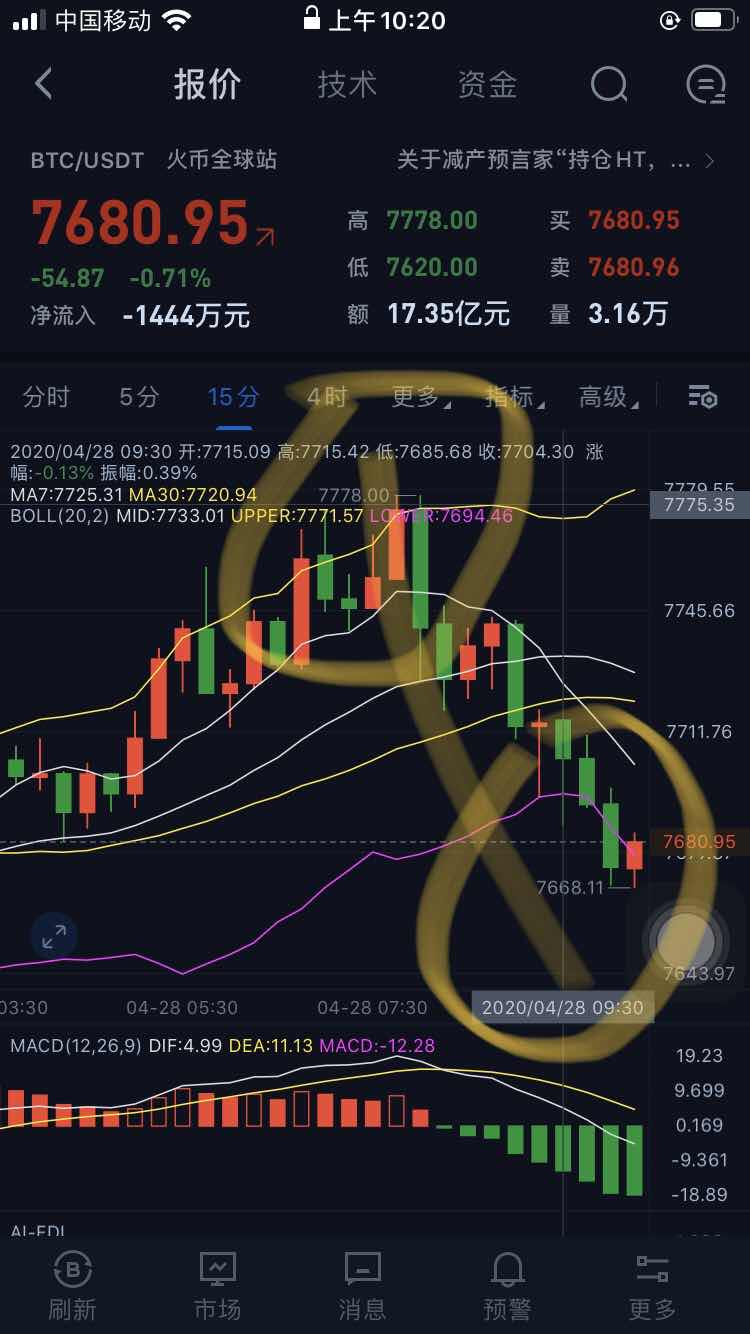Expand the 高级 advanced dropdown
This screenshot has height=1334, width=750.
point(607,397)
